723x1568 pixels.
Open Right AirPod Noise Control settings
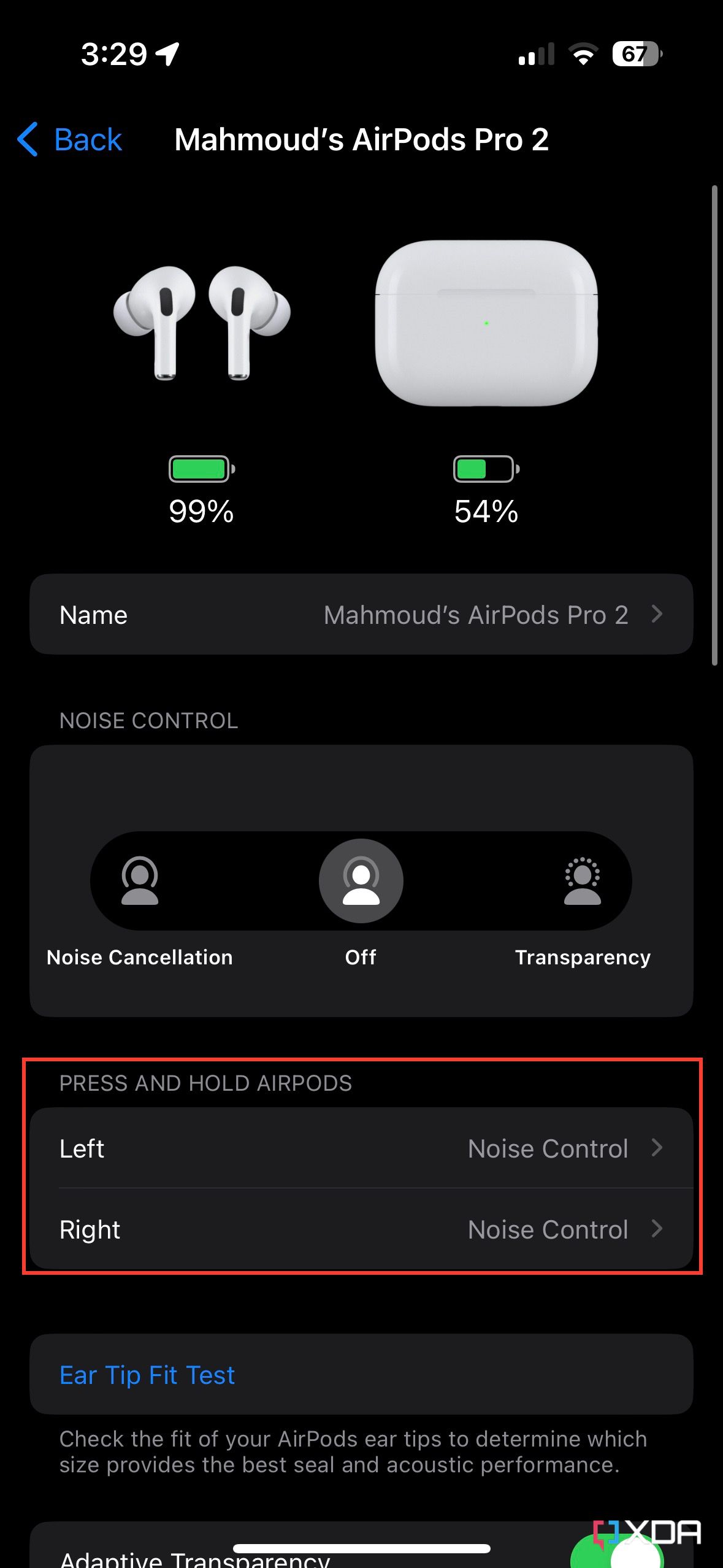point(361,1229)
